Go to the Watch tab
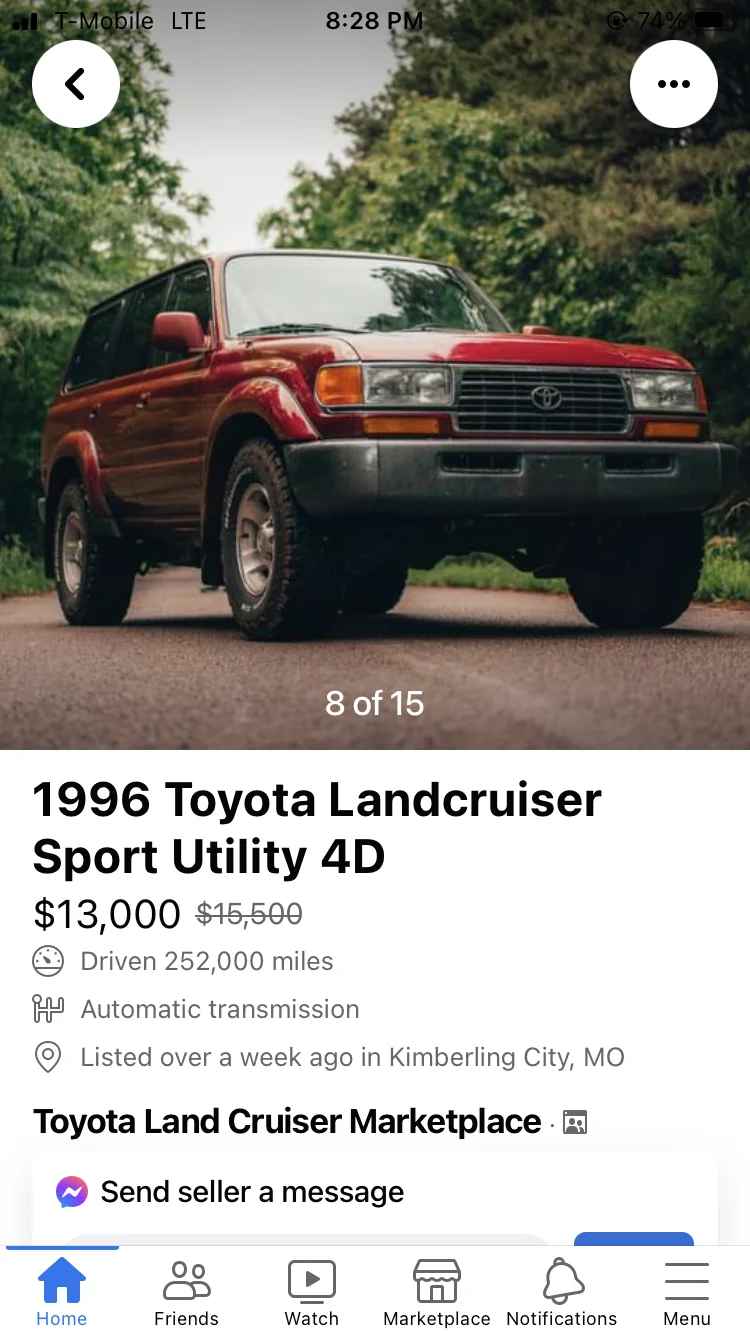 pyautogui.click(x=312, y=1291)
